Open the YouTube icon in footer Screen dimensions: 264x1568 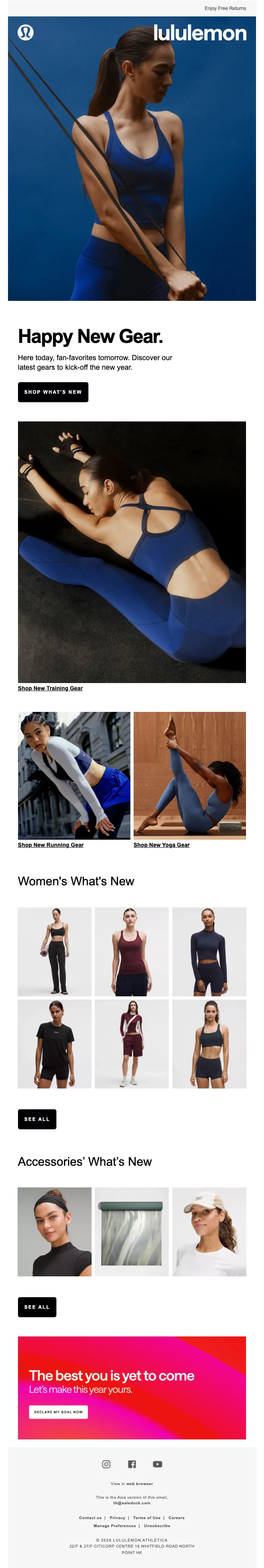pyautogui.click(x=158, y=1464)
